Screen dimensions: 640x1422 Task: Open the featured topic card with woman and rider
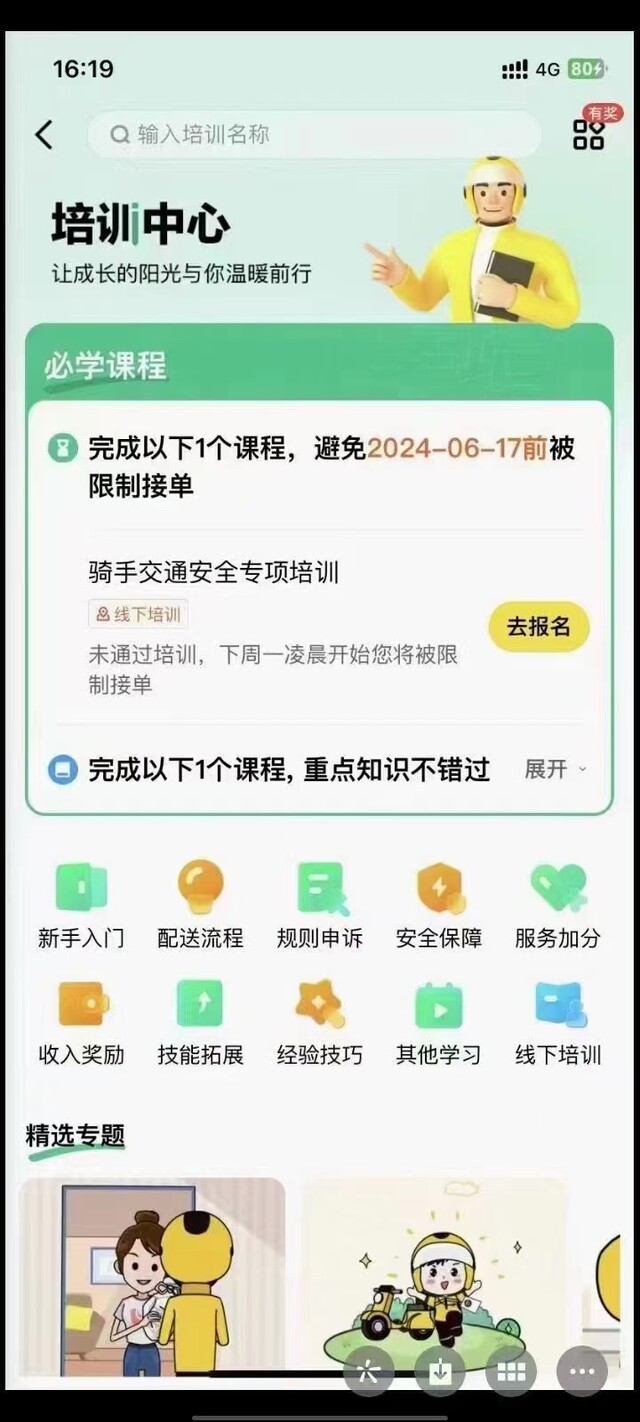[x=152, y=1278]
